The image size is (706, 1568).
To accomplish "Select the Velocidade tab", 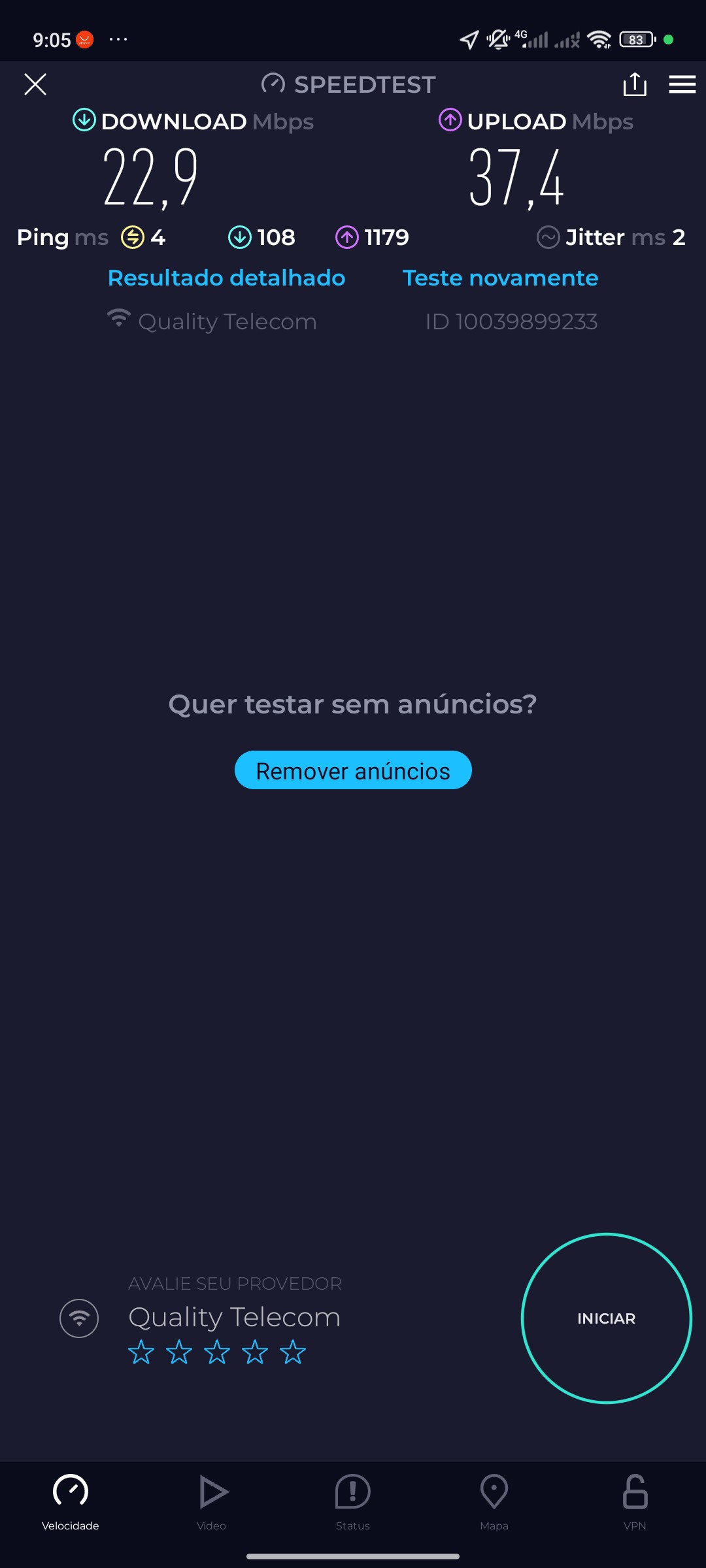I will click(71, 1501).
